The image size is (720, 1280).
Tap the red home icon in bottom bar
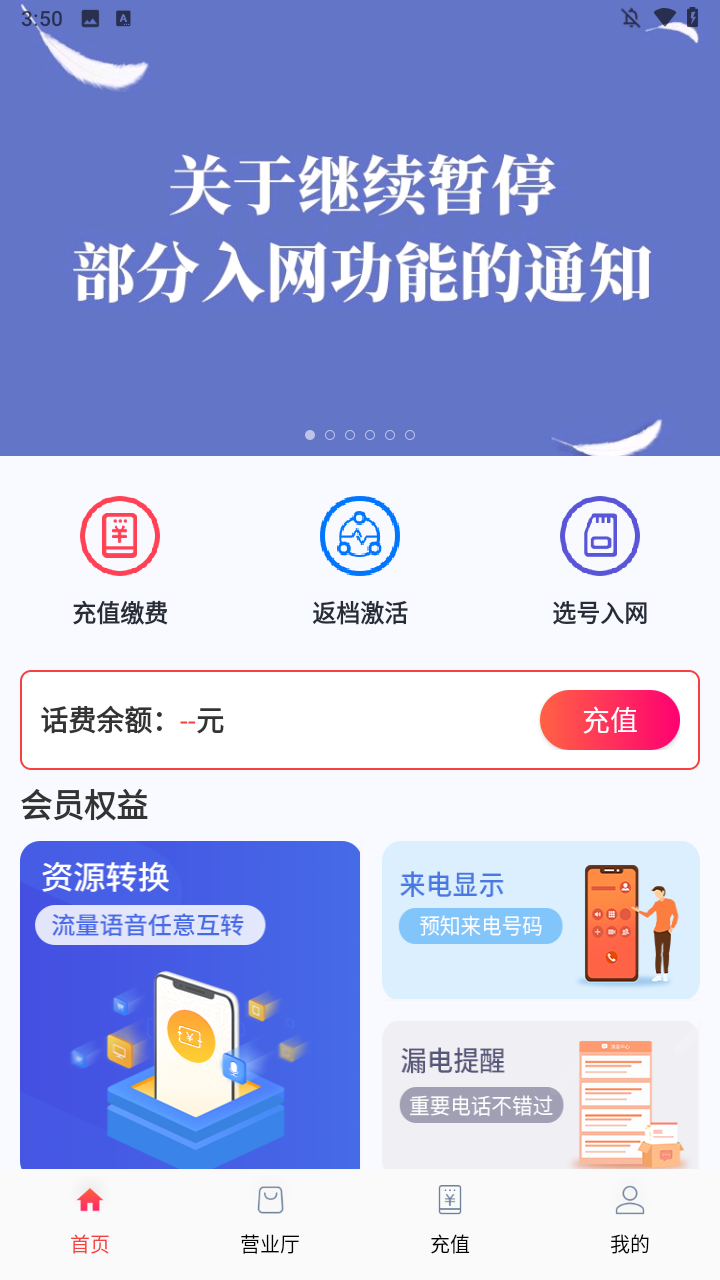89,1199
